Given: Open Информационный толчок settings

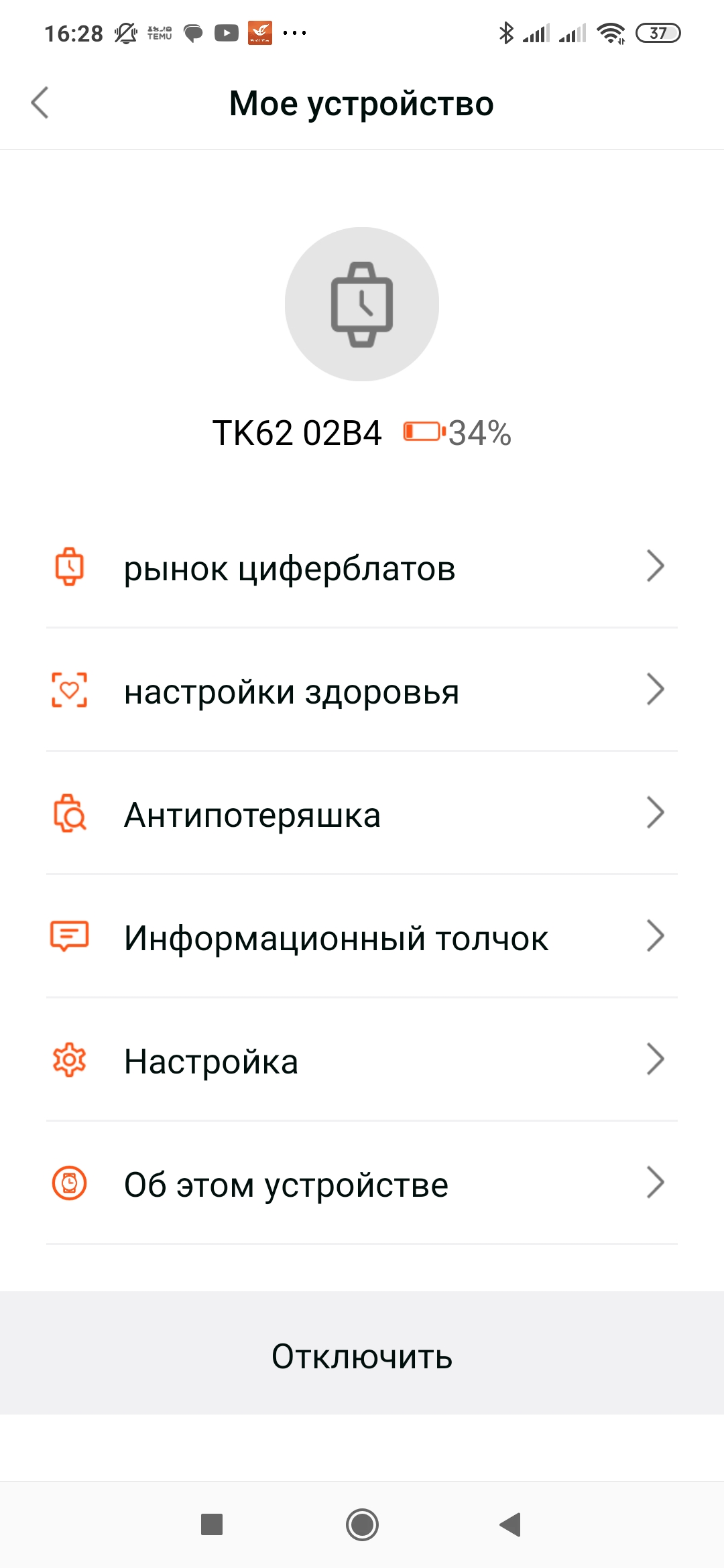Looking at the screenshot, I should tap(362, 937).
